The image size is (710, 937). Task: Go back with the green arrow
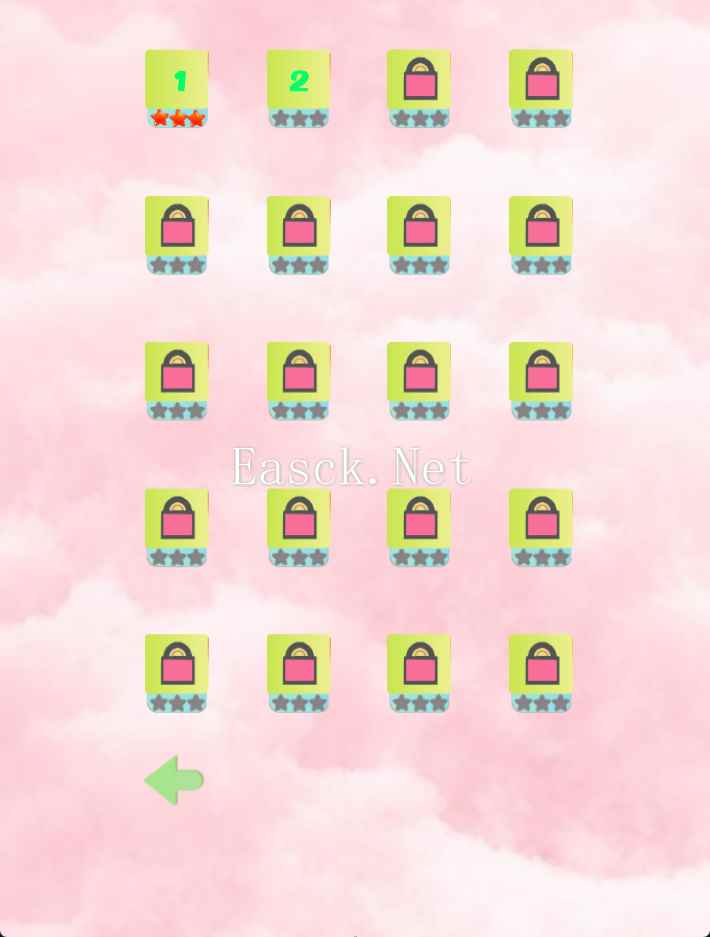point(174,780)
